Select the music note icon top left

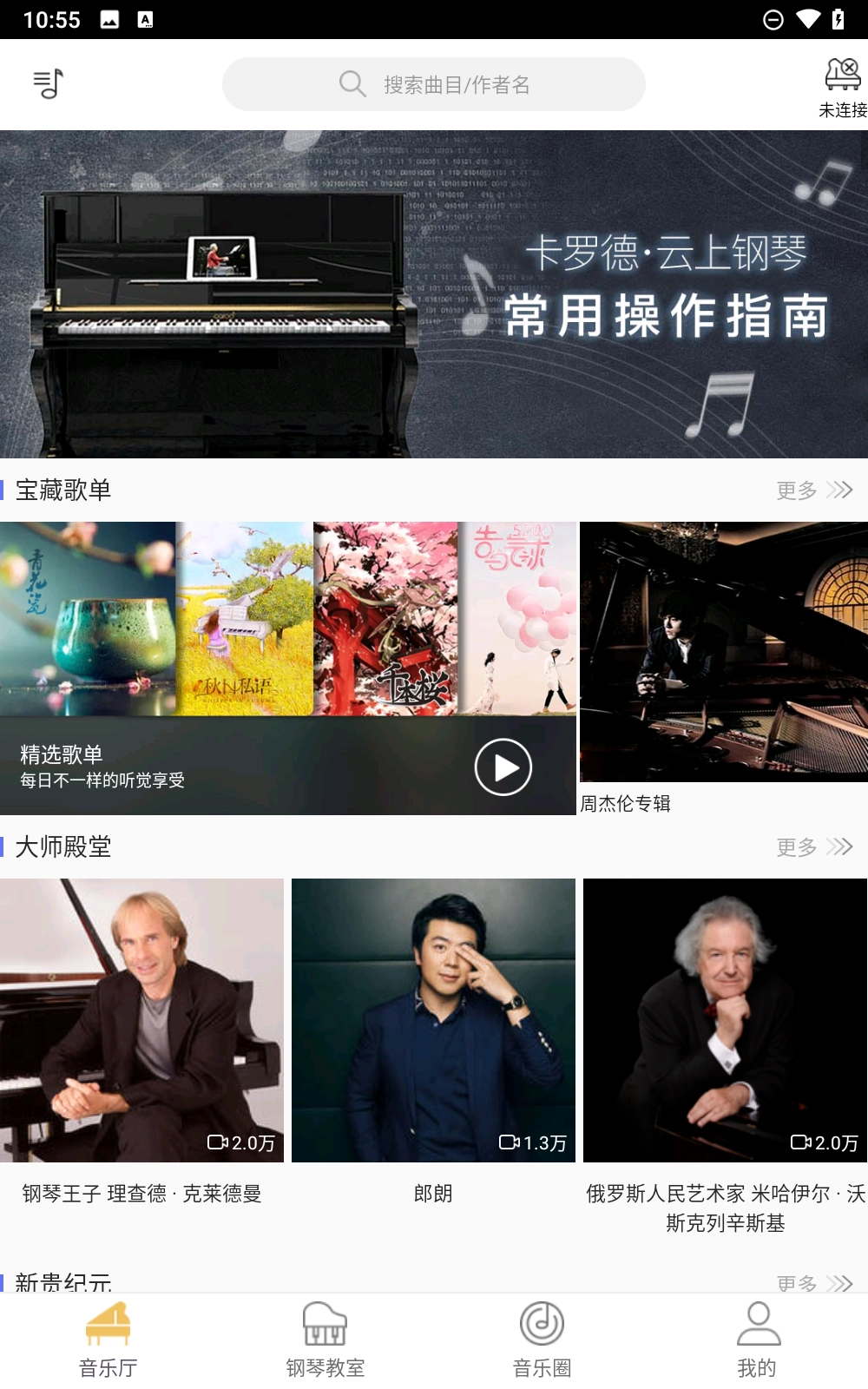[48, 84]
